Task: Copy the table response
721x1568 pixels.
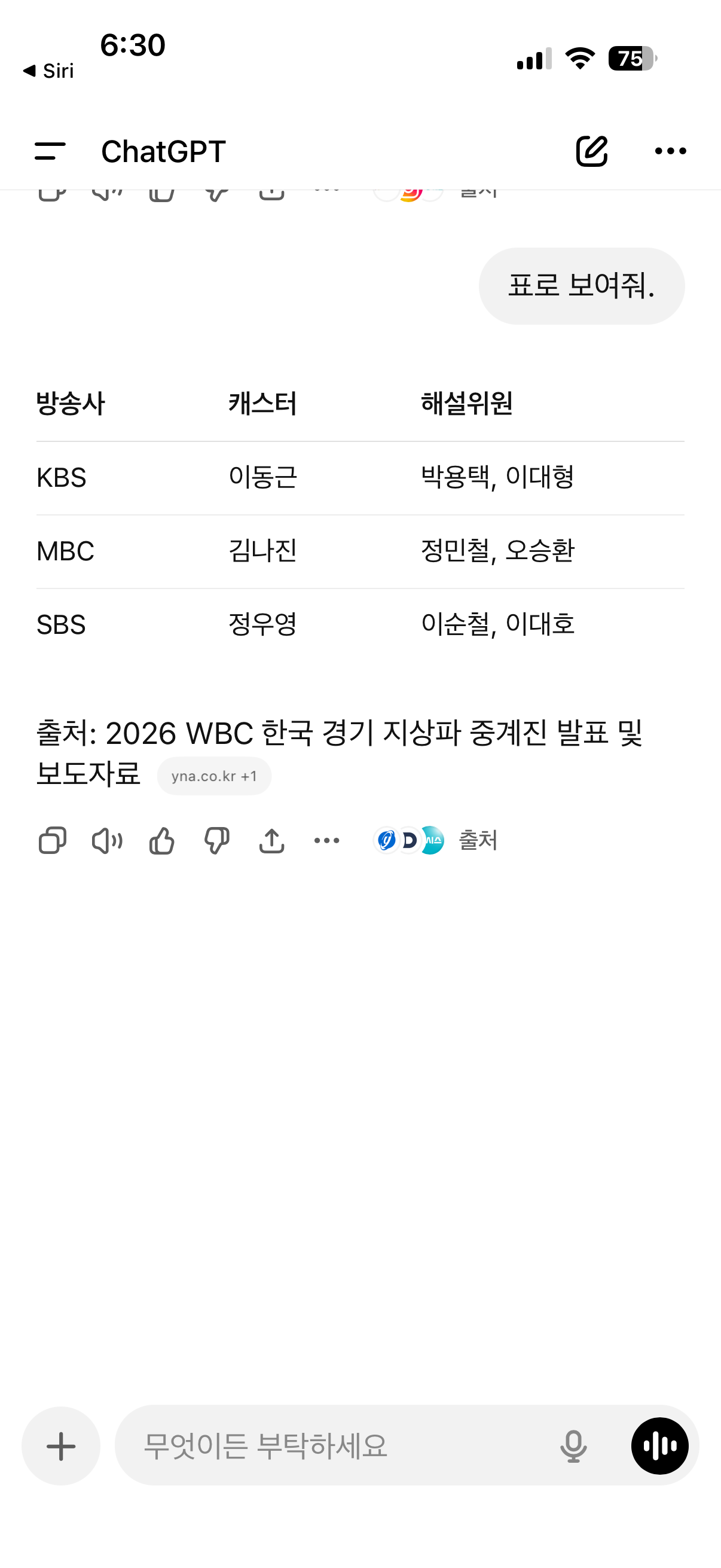Action: coord(53,841)
